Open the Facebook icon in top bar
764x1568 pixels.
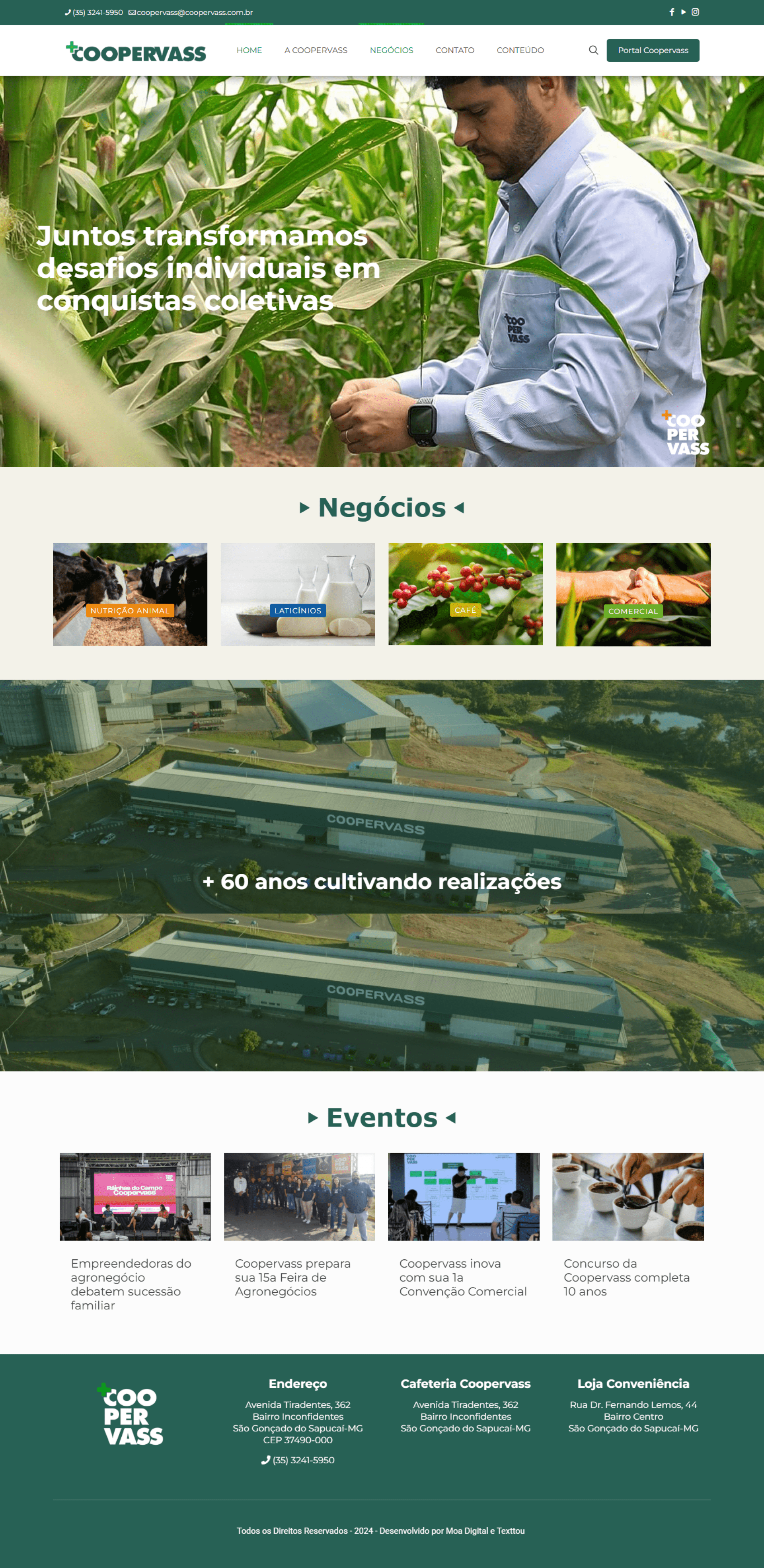tap(671, 12)
